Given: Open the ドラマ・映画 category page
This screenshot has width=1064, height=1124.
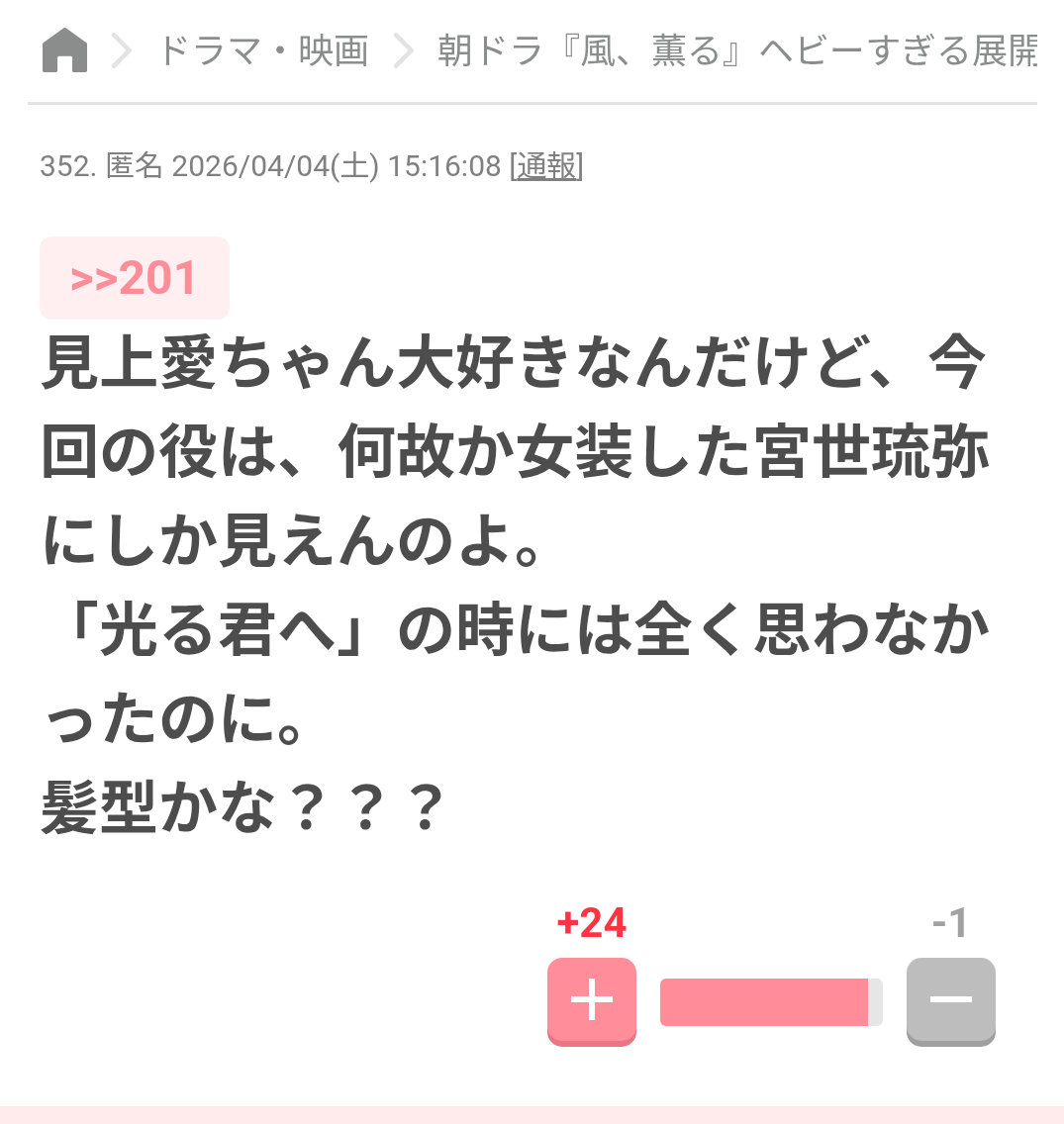Looking at the screenshot, I should [x=263, y=49].
